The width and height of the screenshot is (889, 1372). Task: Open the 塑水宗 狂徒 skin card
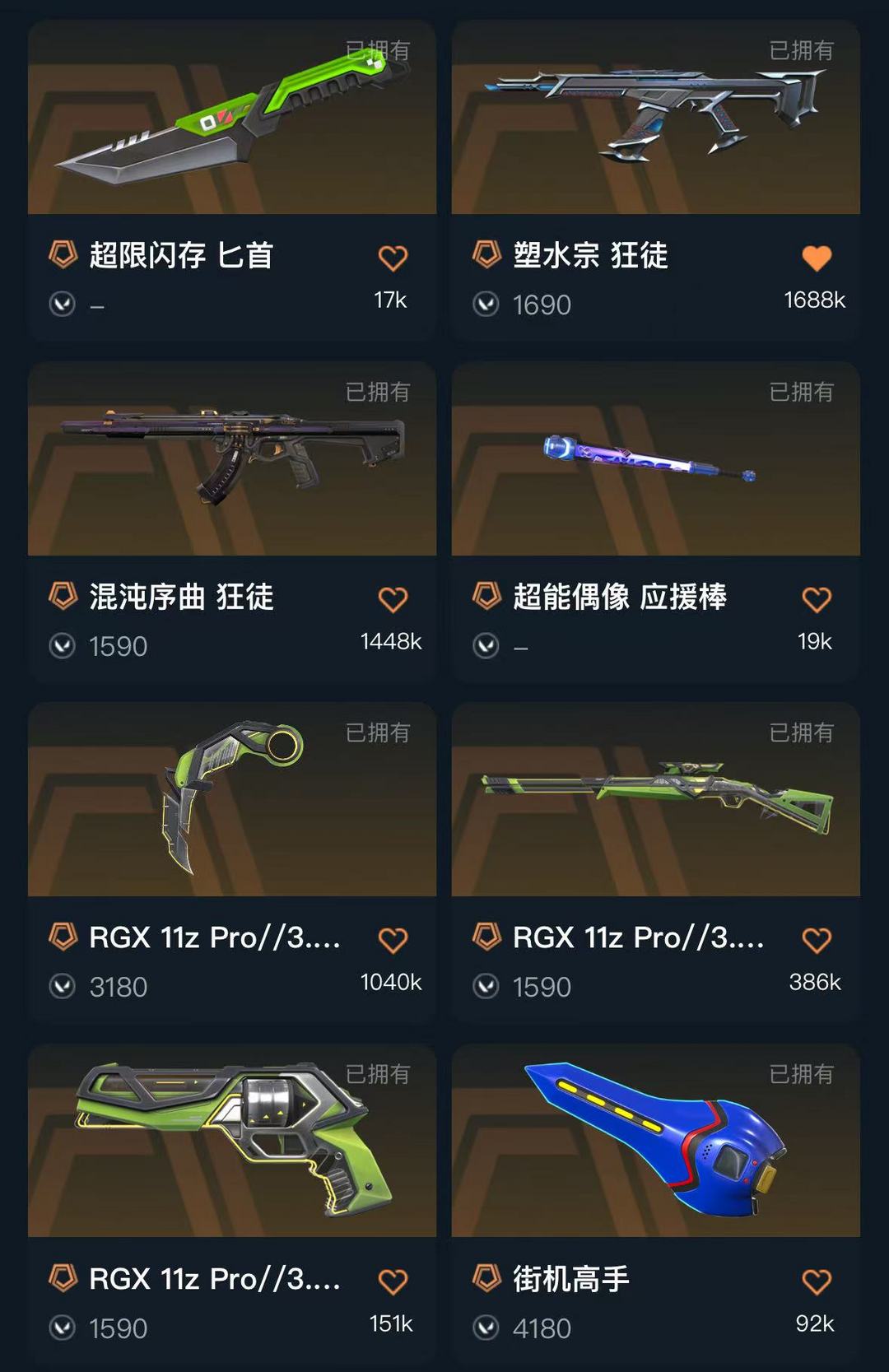point(655,123)
